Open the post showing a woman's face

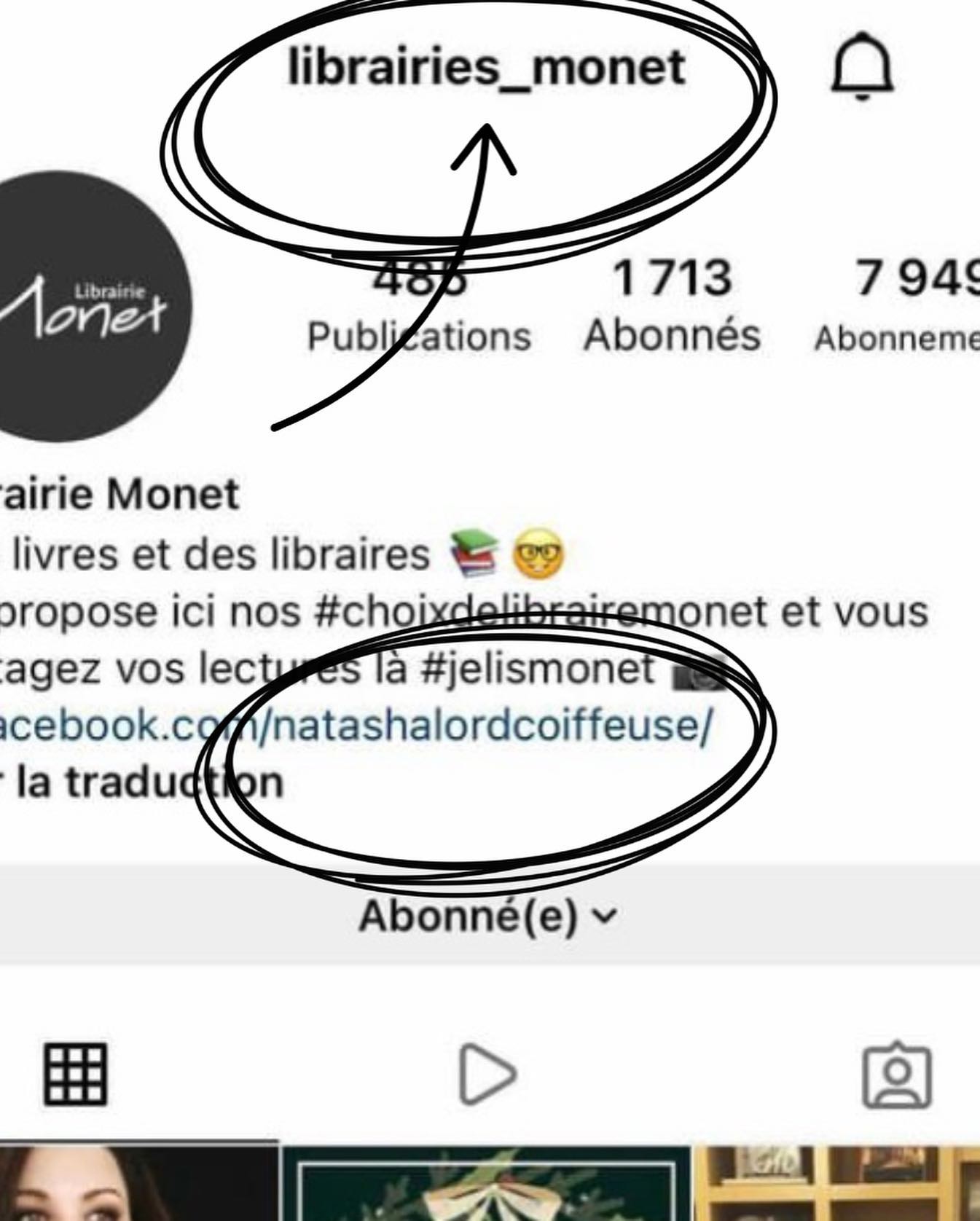[139, 1181]
